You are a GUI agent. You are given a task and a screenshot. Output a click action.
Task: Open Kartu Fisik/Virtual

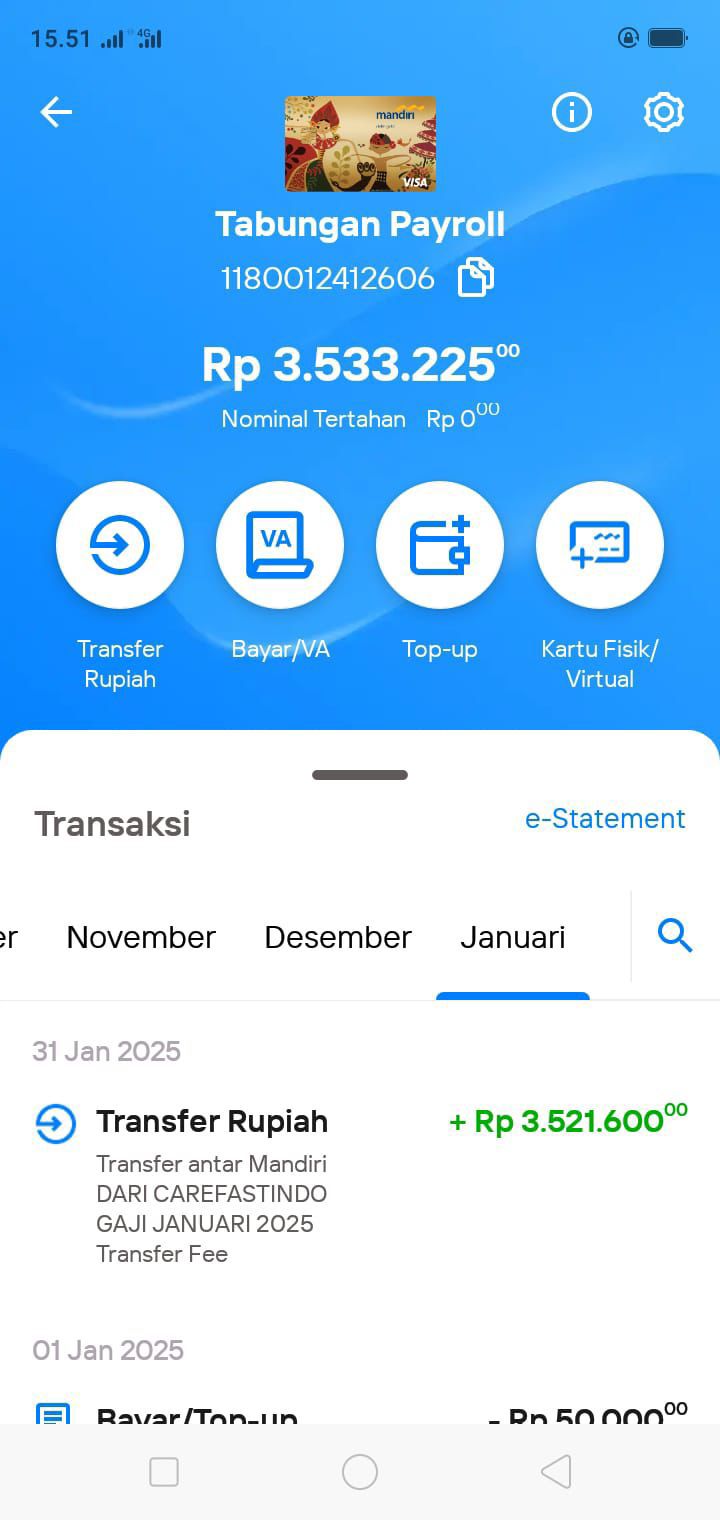(x=600, y=546)
